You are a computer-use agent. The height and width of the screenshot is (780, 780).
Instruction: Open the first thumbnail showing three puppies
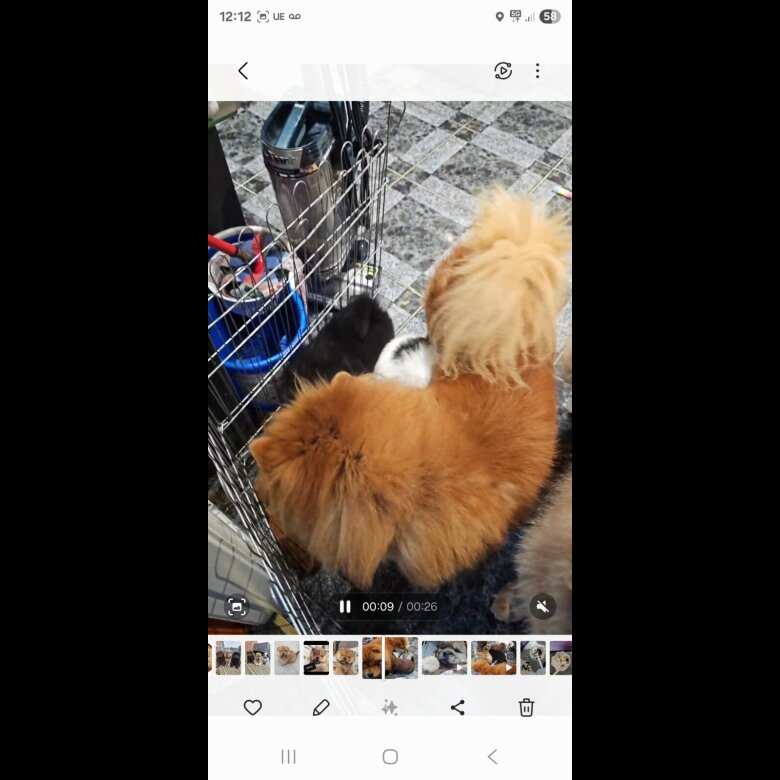click(229, 658)
